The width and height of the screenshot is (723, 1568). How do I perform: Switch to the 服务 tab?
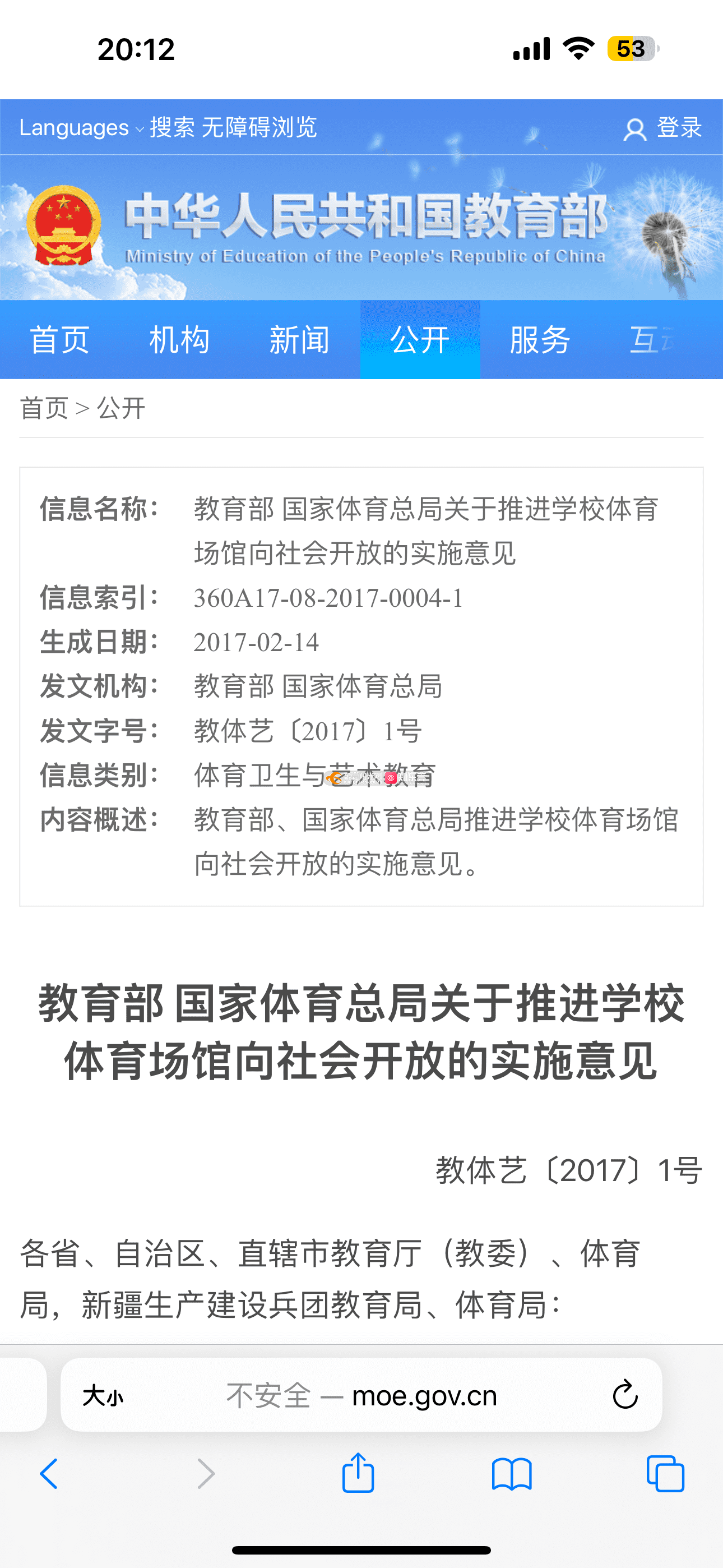[x=540, y=340]
